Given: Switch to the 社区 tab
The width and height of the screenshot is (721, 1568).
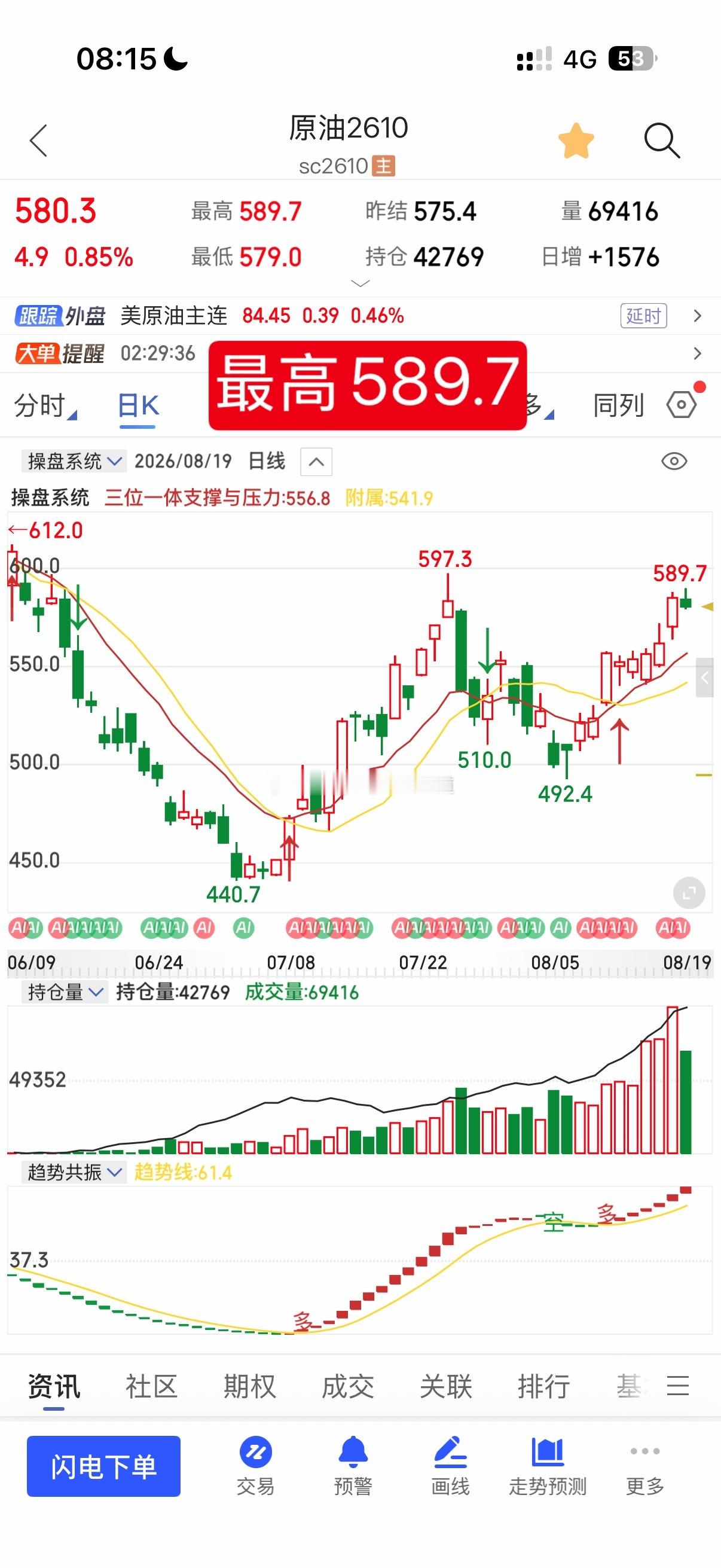Looking at the screenshot, I should (x=151, y=1386).
